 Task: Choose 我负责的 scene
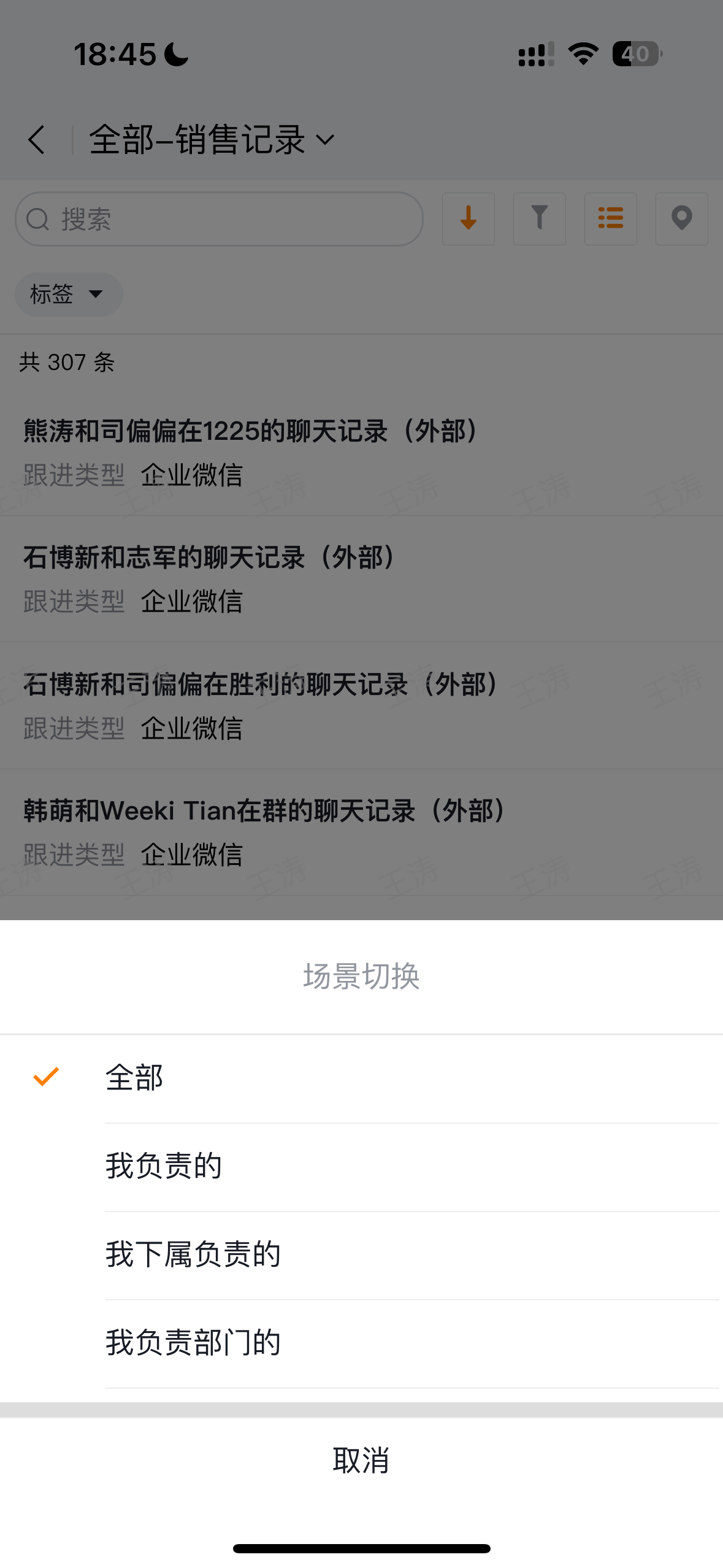[x=164, y=1166]
